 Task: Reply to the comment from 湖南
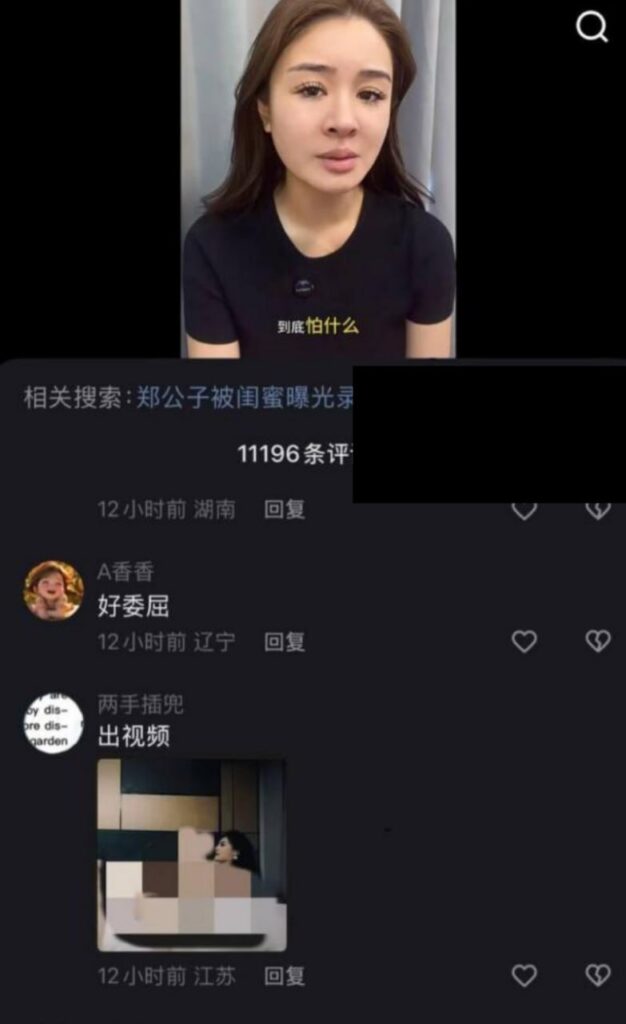pyautogui.click(x=284, y=509)
